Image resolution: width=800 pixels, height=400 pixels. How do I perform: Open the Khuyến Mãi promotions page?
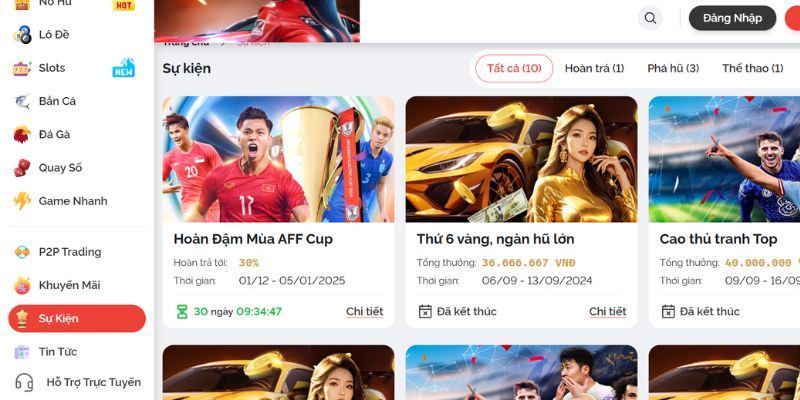point(69,285)
